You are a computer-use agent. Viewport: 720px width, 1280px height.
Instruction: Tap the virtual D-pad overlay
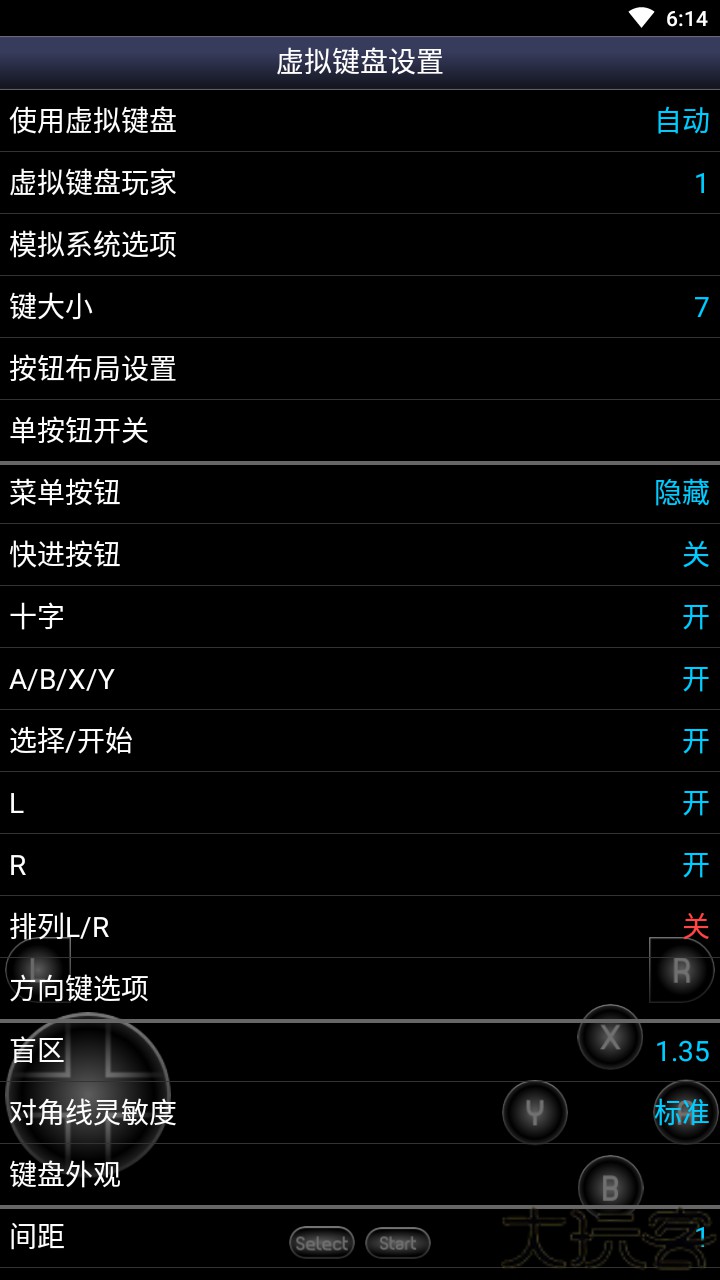click(x=85, y=1085)
